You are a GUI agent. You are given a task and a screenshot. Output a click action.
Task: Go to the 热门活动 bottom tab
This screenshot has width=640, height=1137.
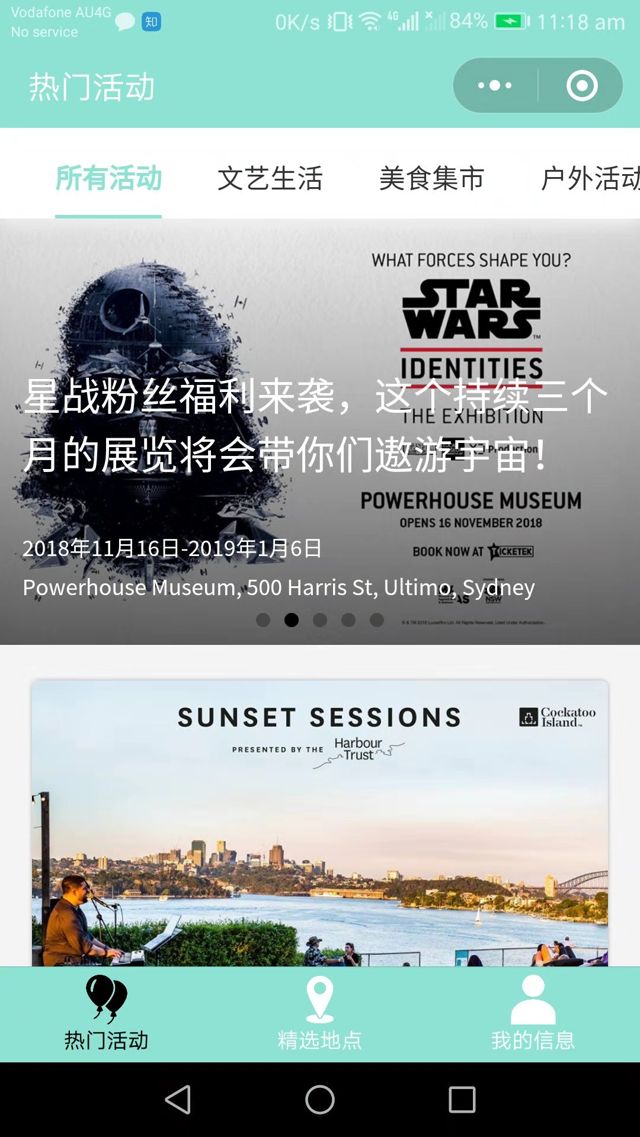tap(106, 1014)
